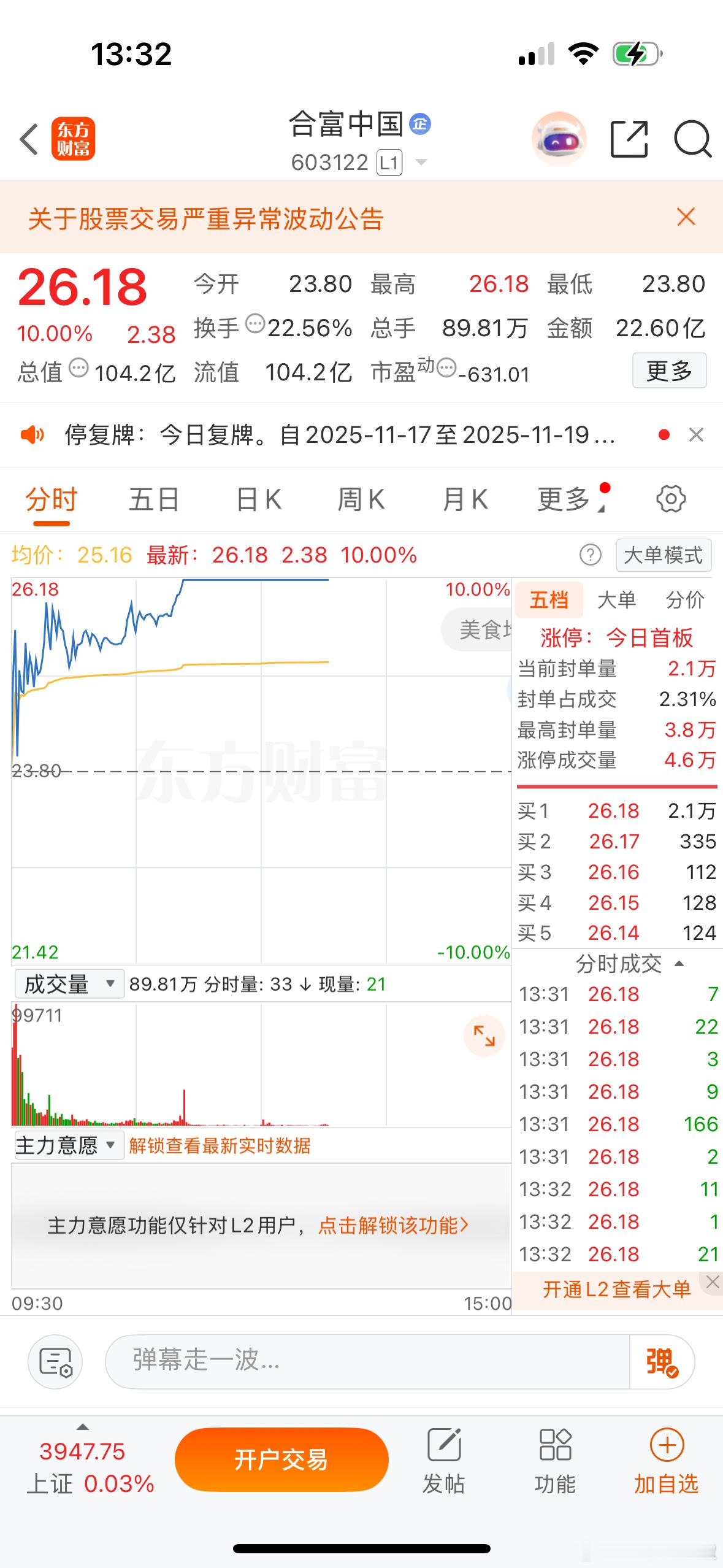Tap the 更多 button near 市盈 data

[x=670, y=371]
